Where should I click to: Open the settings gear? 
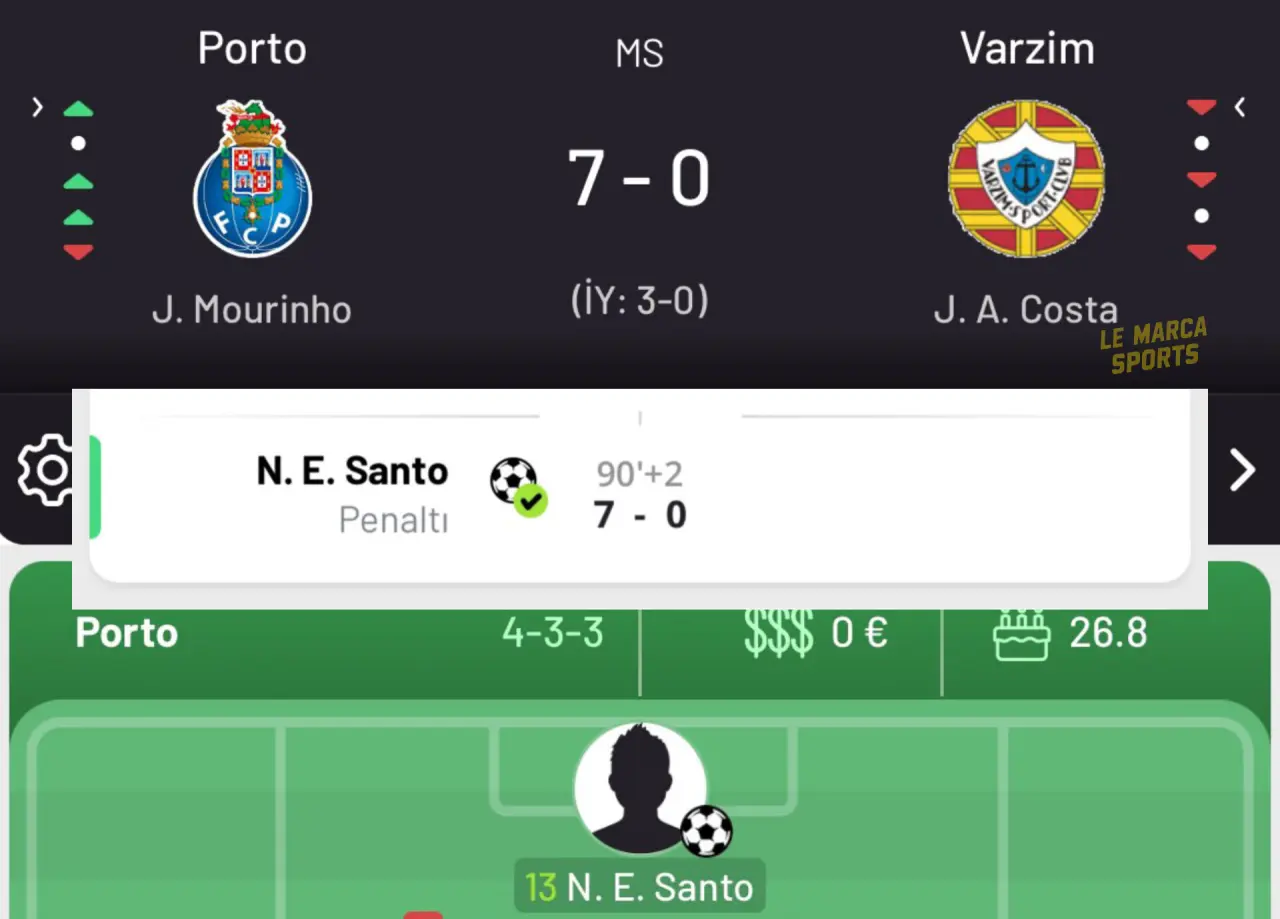tap(44, 470)
